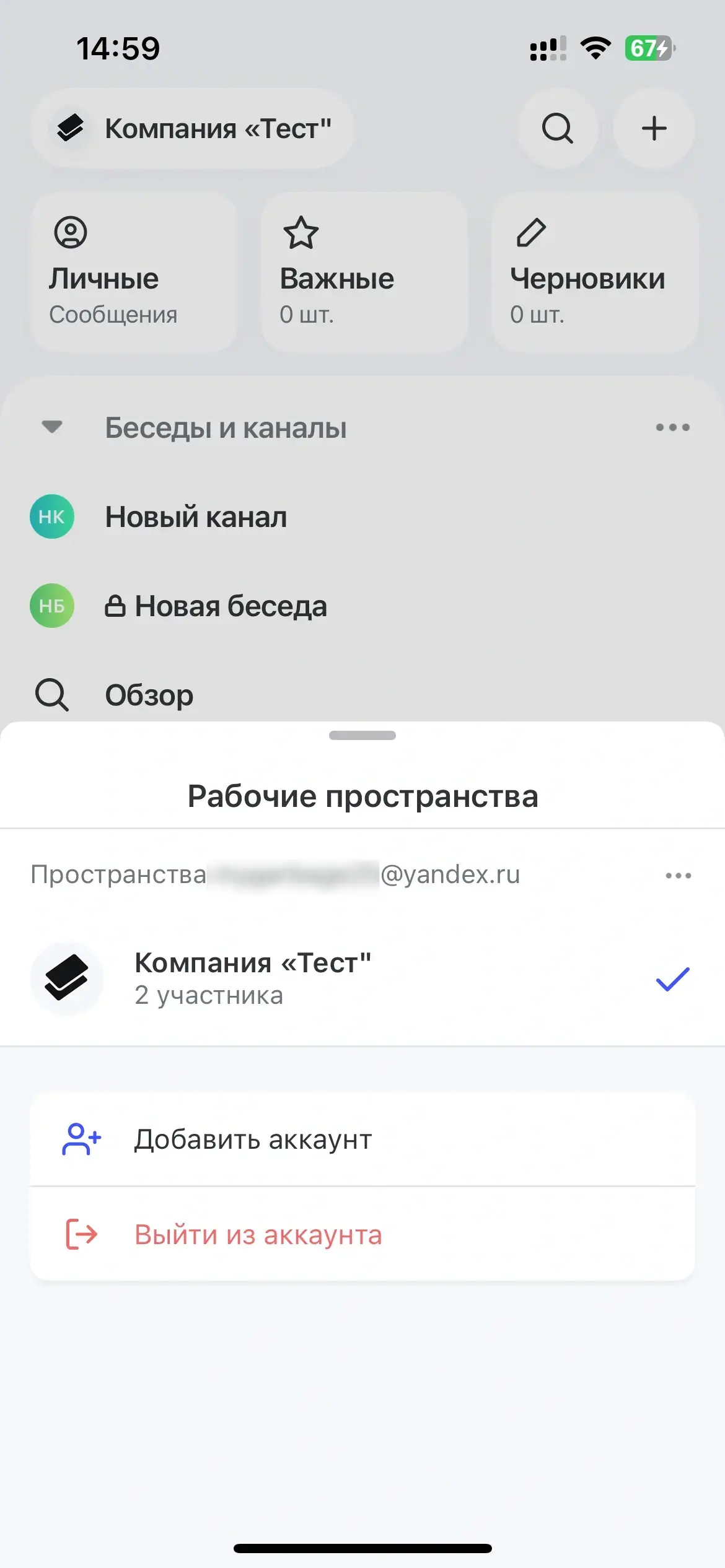Screen dimensions: 725x1568
Task: Open the Компания «Тест" workspace switcher
Action: (192, 129)
